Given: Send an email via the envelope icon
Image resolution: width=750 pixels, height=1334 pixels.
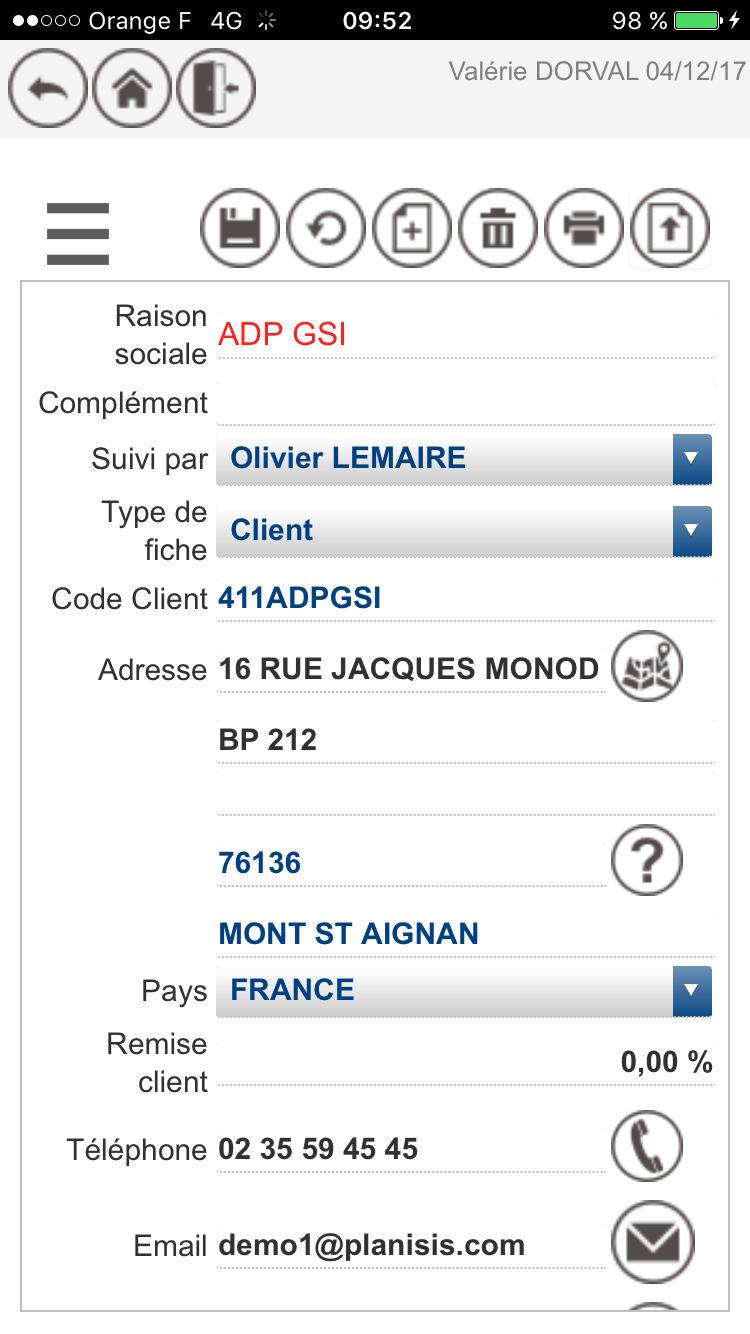Looking at the screenshot, I should (652, 1242).
